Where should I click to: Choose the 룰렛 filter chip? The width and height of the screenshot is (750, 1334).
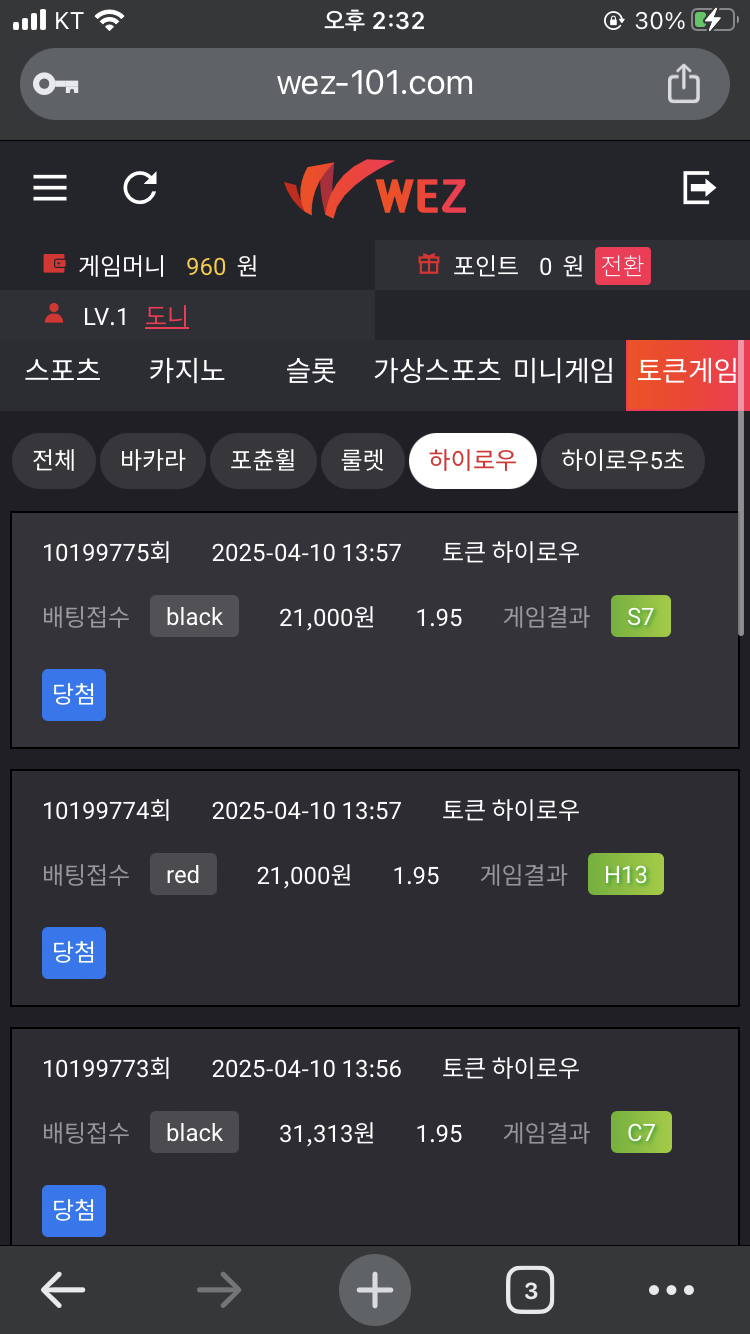[x=362, y=461]
